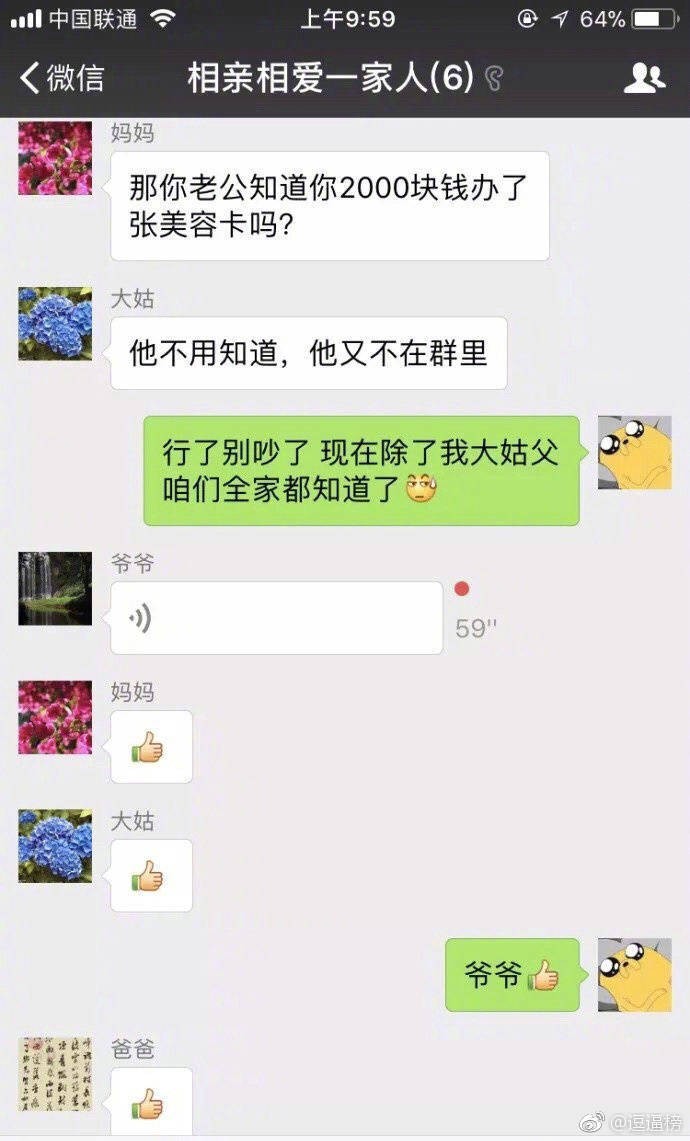Go back to the 微信 chat list

pyautogui.click(x=62, y=78)
